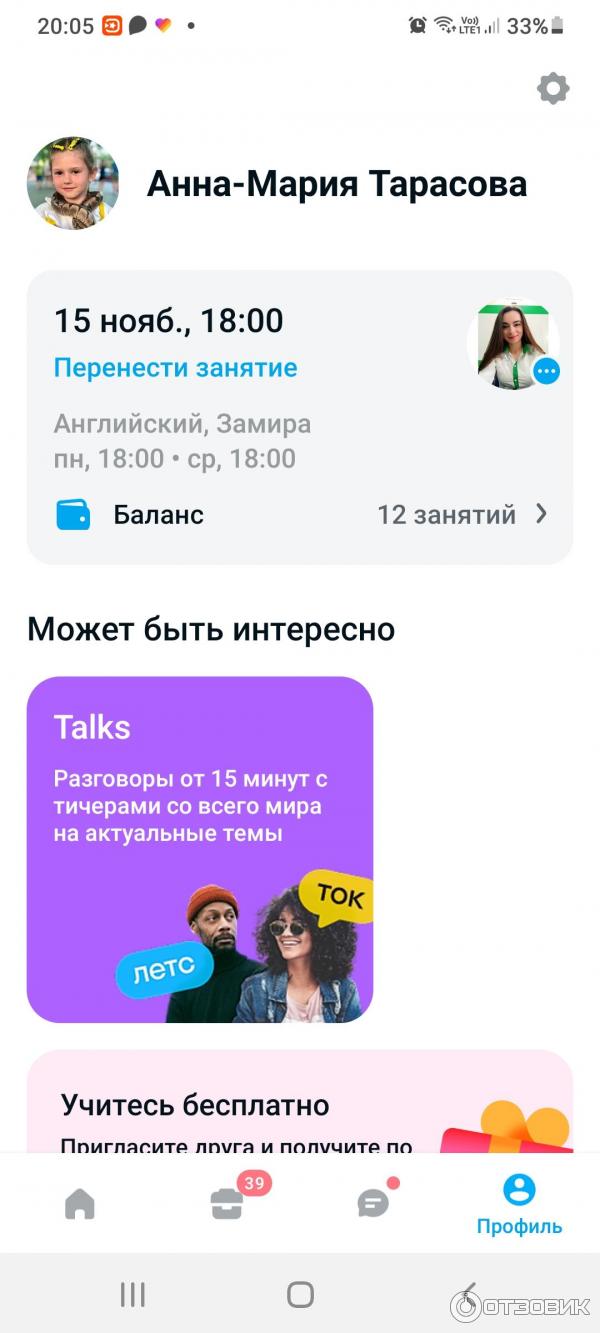The width and height of the screenshot is (600, 1333).
Task: Open the Учитесь бесплатно invite card
Action: (300, 1105)
